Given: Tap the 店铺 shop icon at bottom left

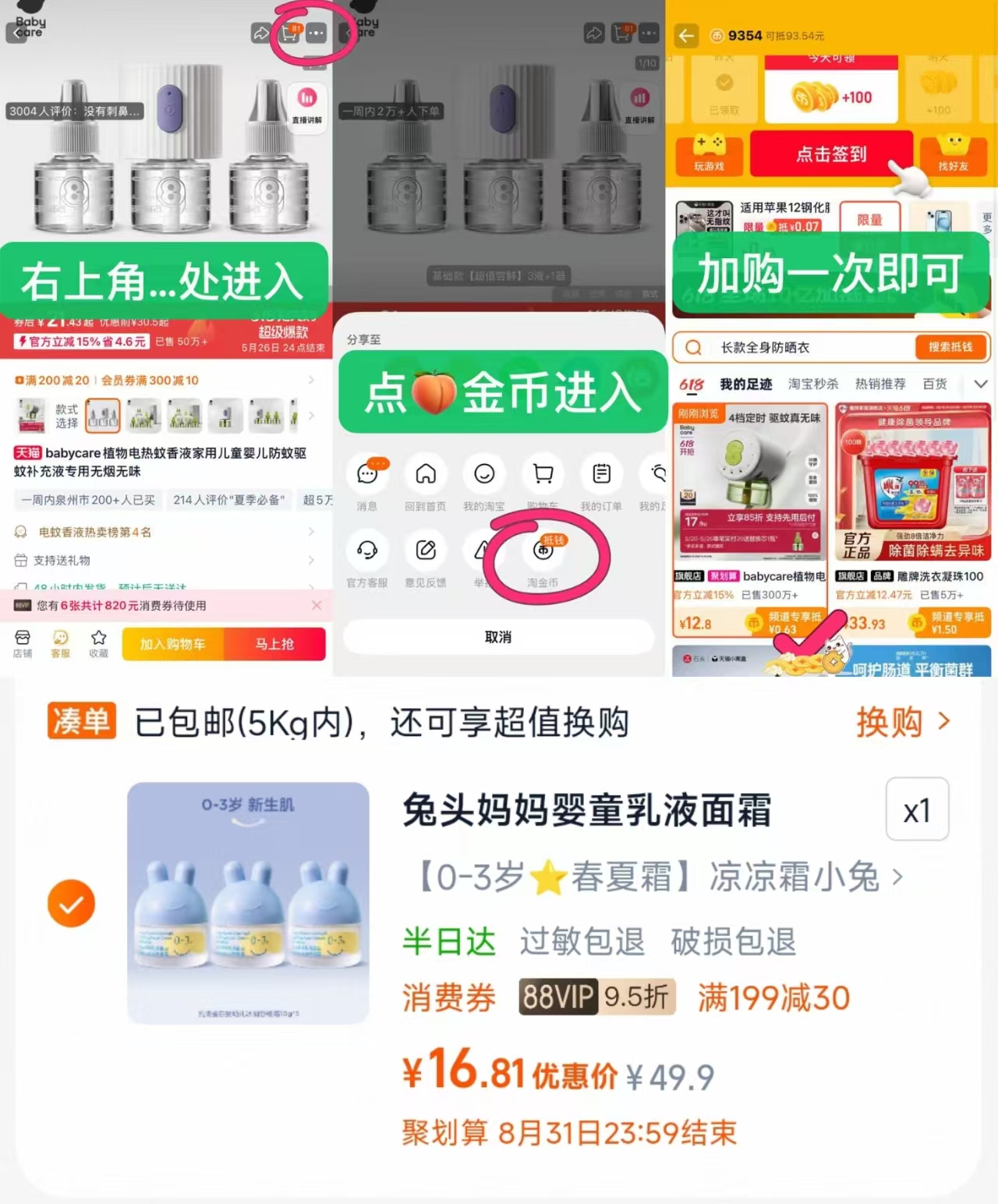Looking at the screenshot, I should tap(23, 643).
